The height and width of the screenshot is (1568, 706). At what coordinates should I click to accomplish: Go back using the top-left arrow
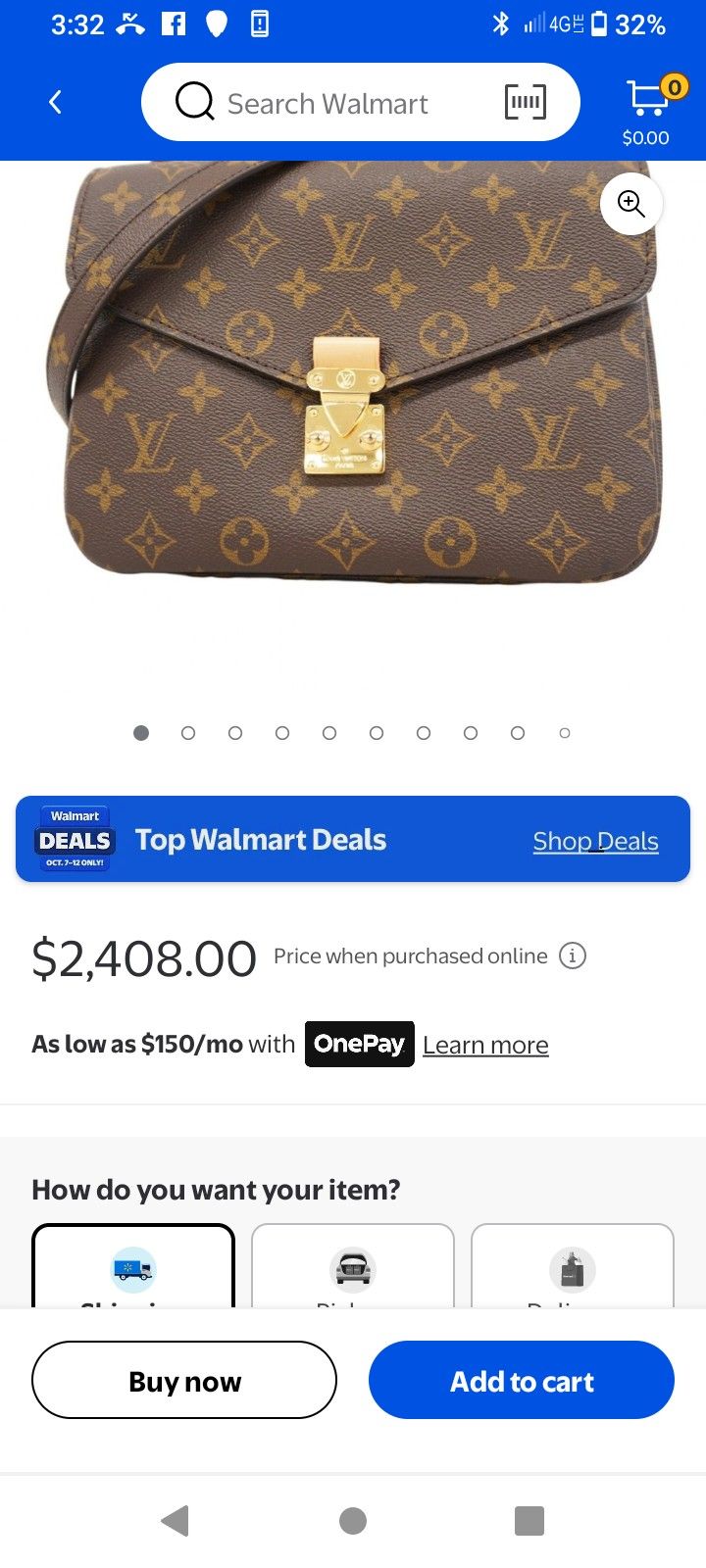(x=56, y=102)
